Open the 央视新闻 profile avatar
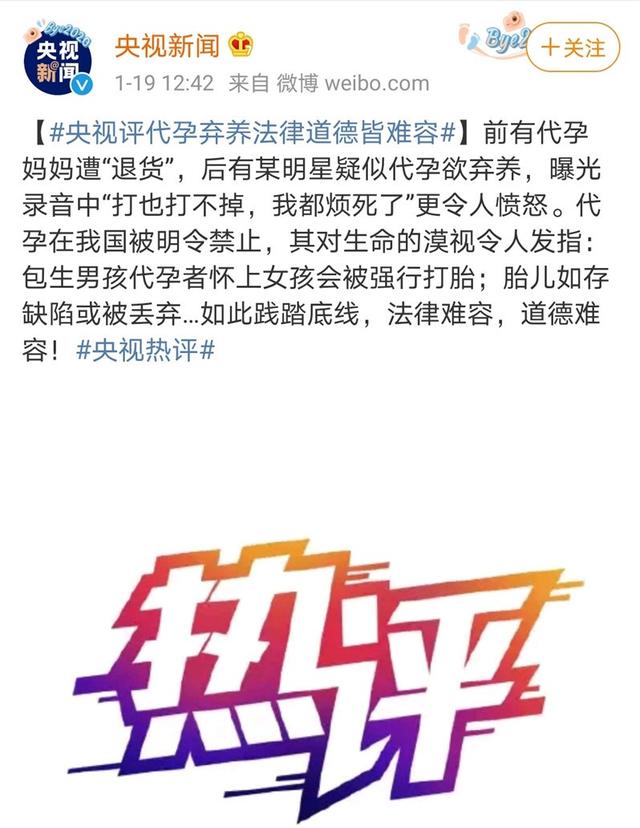 (x=58, y=59)
